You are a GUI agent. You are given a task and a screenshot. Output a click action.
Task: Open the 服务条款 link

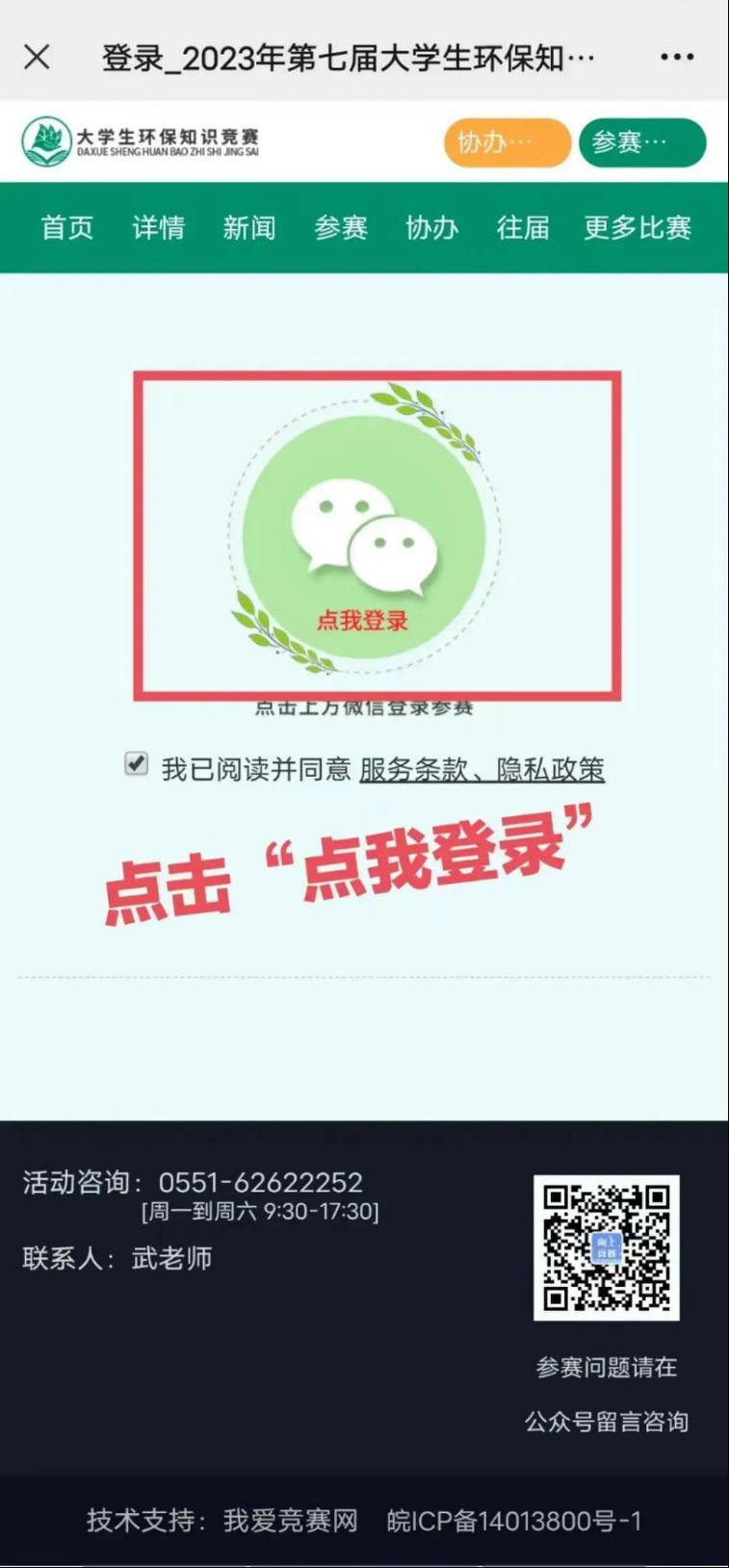pos(412,770)
